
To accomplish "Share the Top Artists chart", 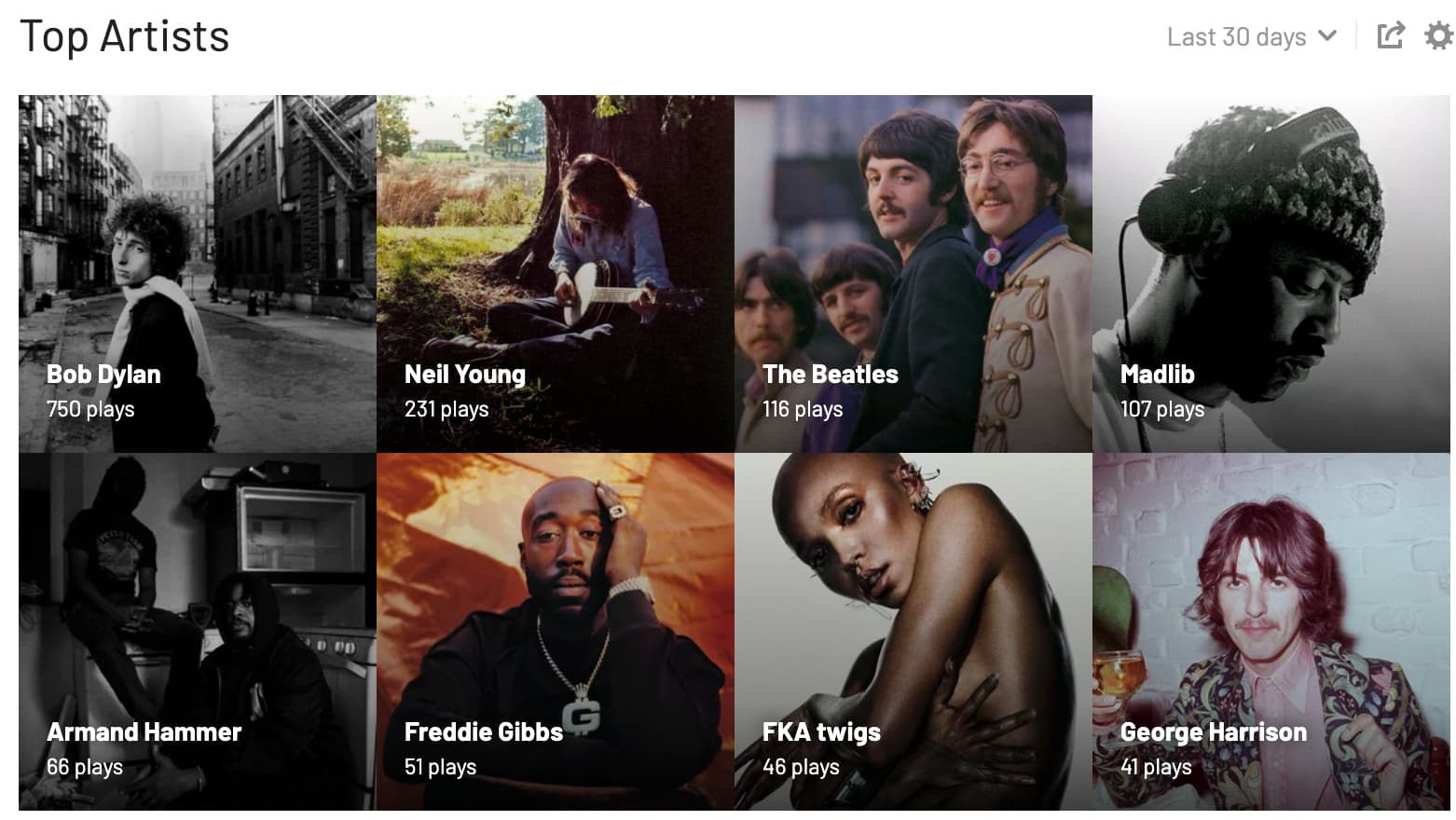I will (1390, 36).
